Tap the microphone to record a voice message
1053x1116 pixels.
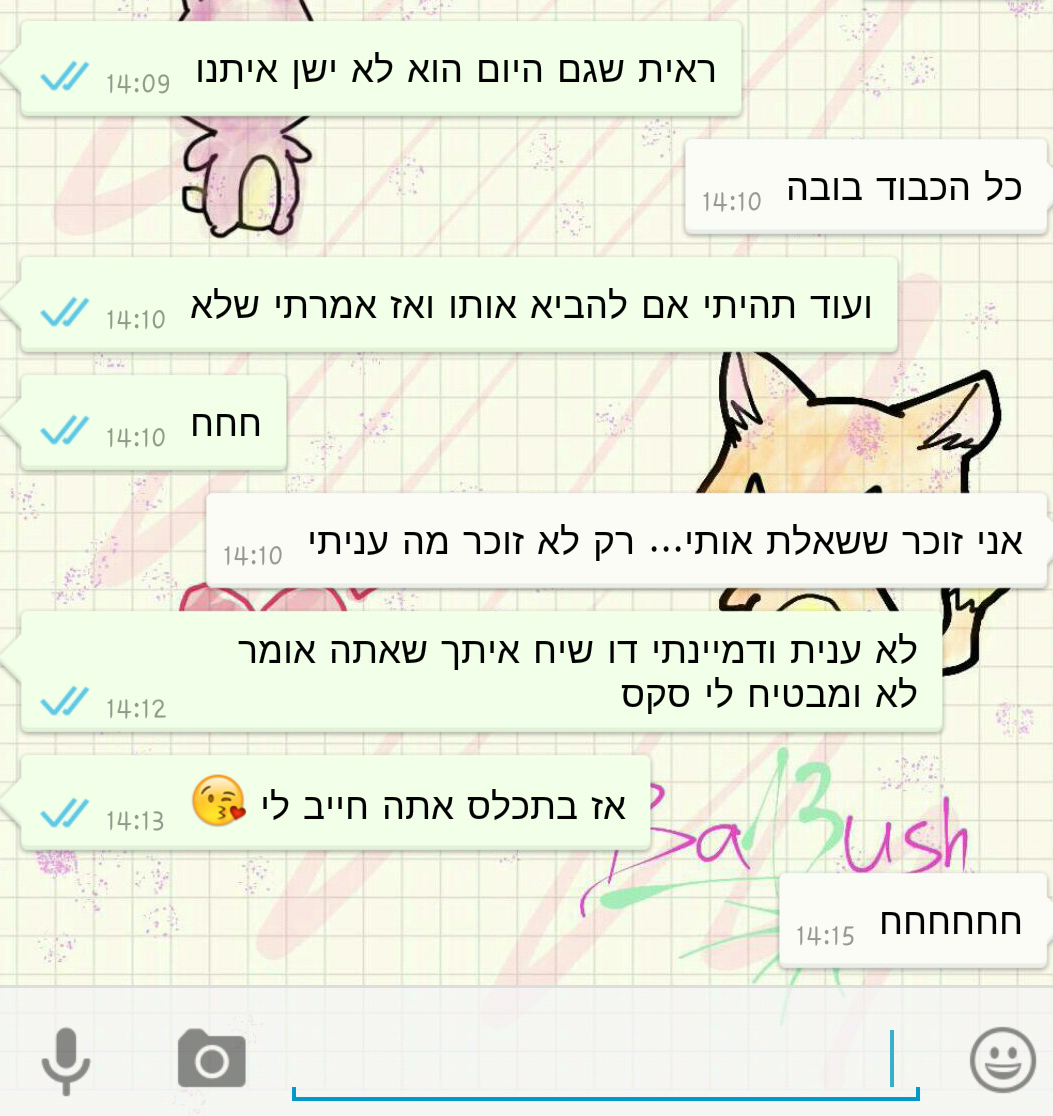click(x=66, y=1060)
